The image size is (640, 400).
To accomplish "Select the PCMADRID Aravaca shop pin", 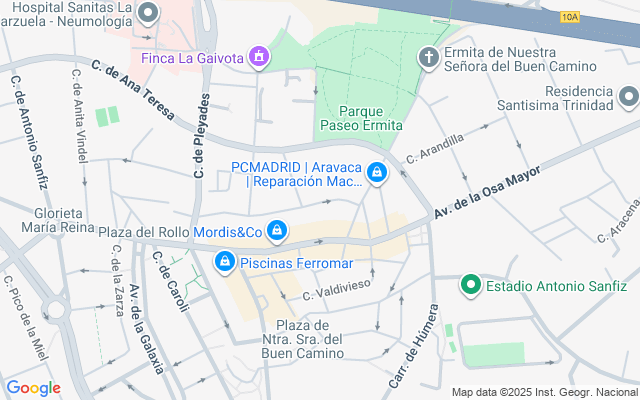I will tap(377, 174).
